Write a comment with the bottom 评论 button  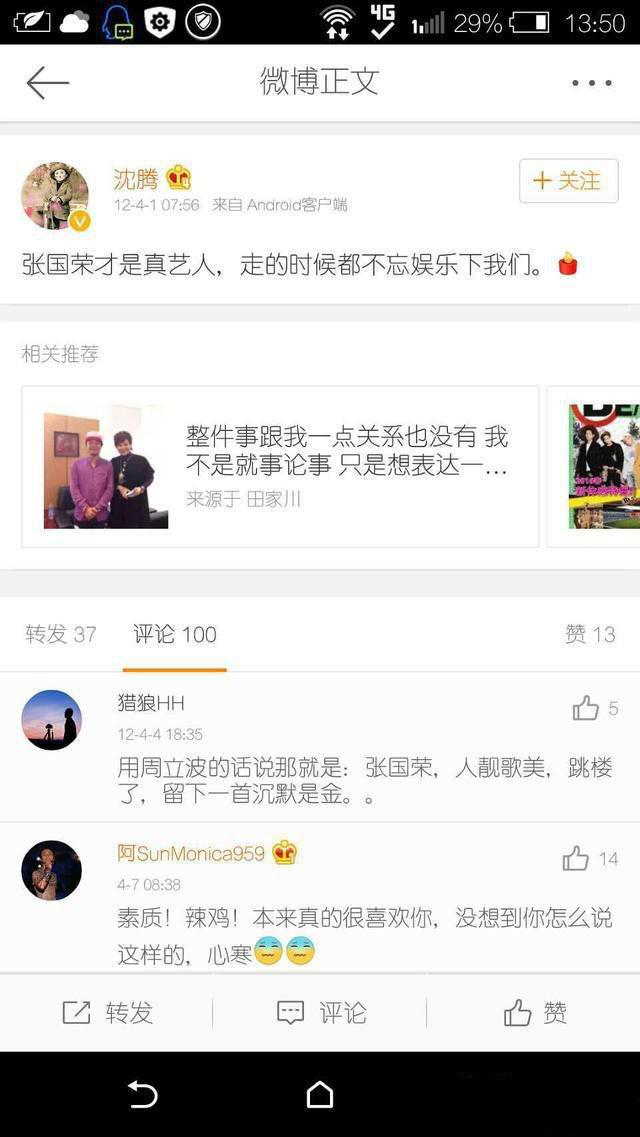coord(320,1013)
